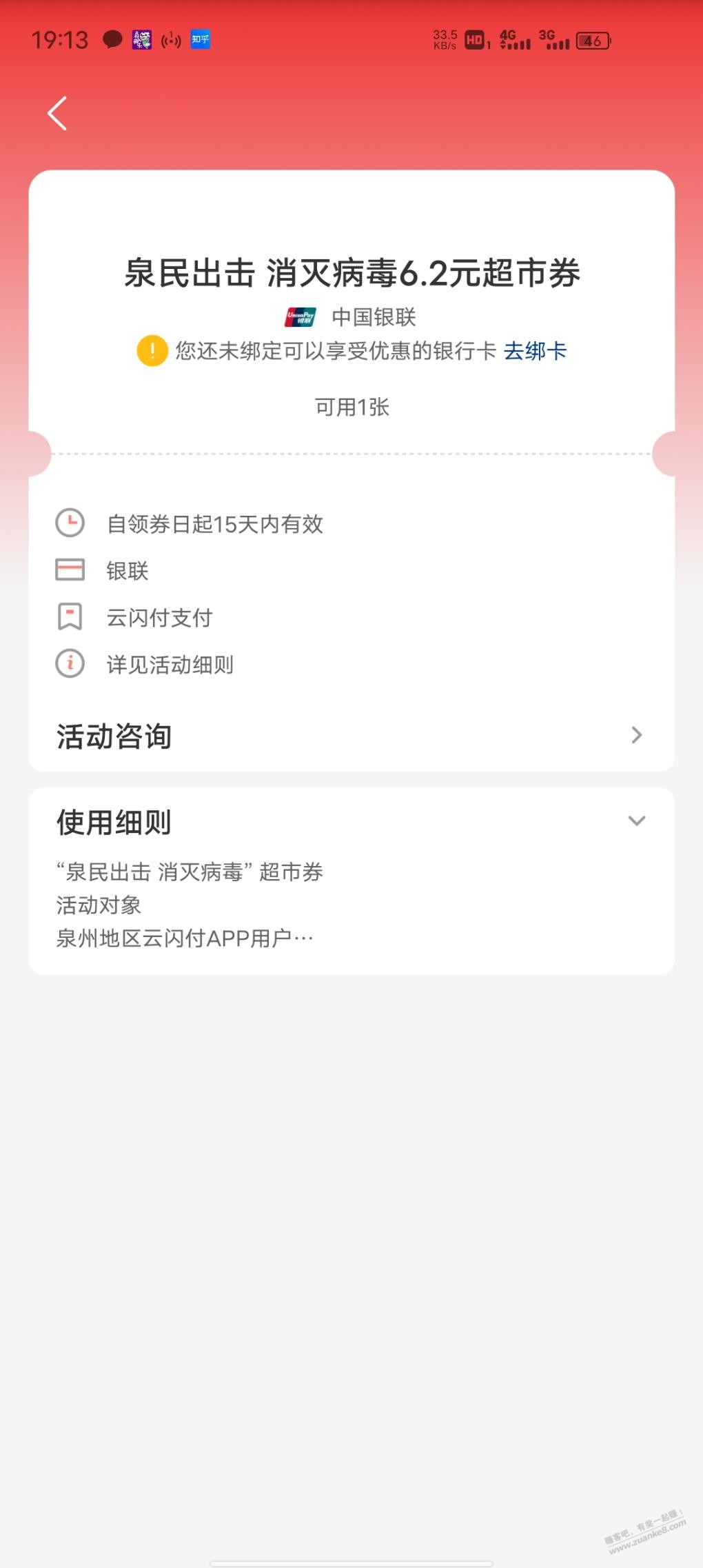Viewport: 703px width, 1568px height.
Task: Go back using the top-left arrow
Action: (x=57, y=113)
